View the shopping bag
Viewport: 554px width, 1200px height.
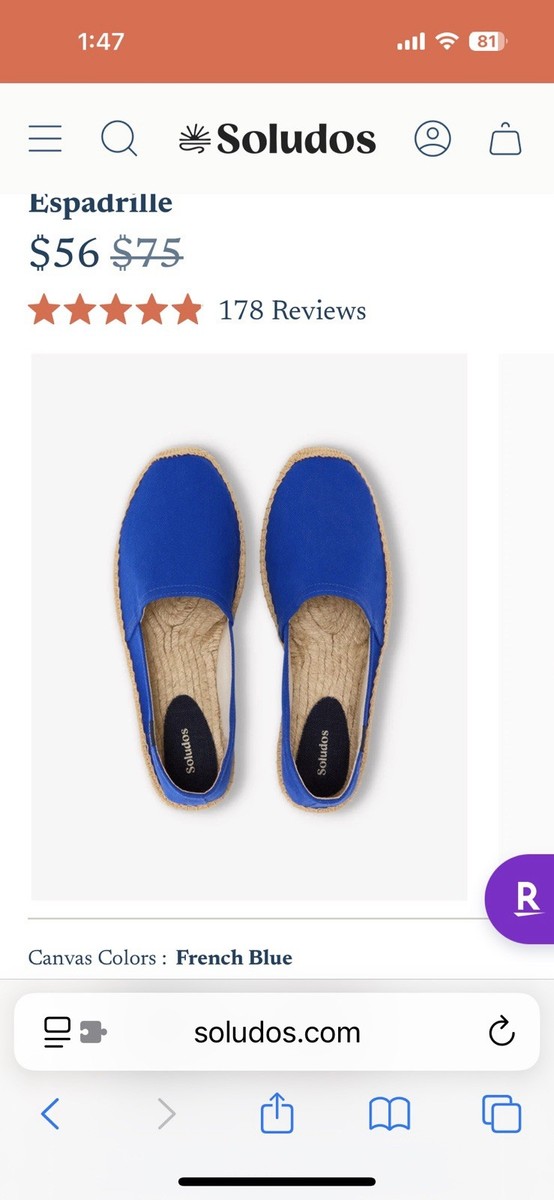tap(506, 138)
